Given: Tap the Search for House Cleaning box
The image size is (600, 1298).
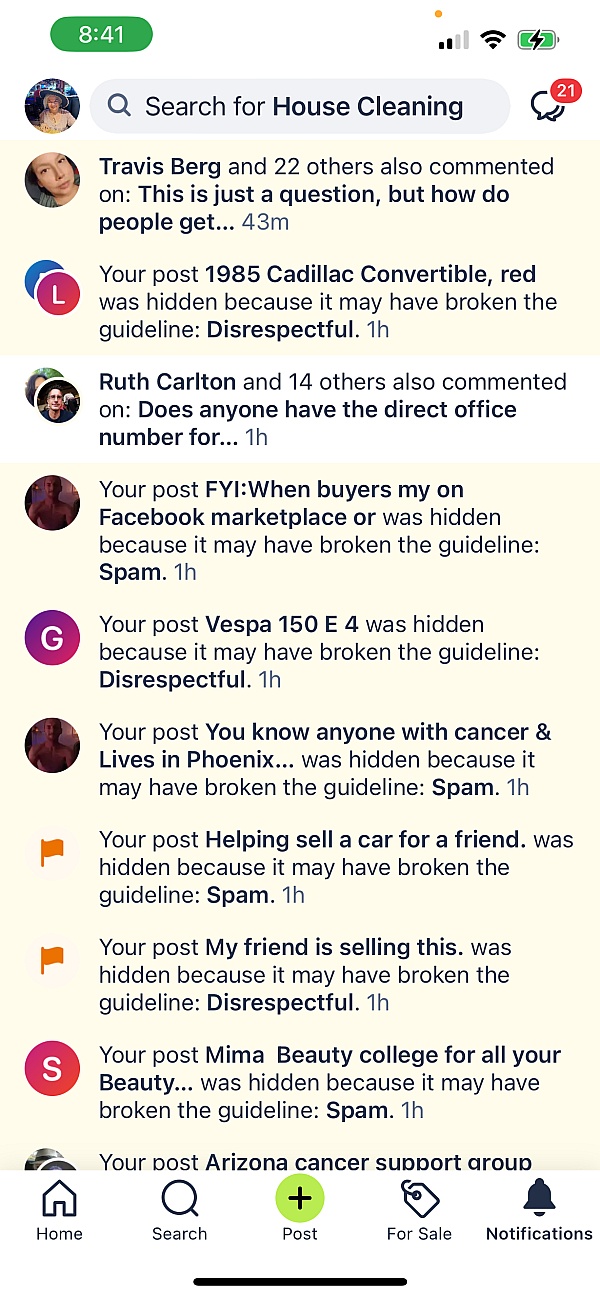Looking at the screenshot, I should pyautogui.click(x=300, y=106).
